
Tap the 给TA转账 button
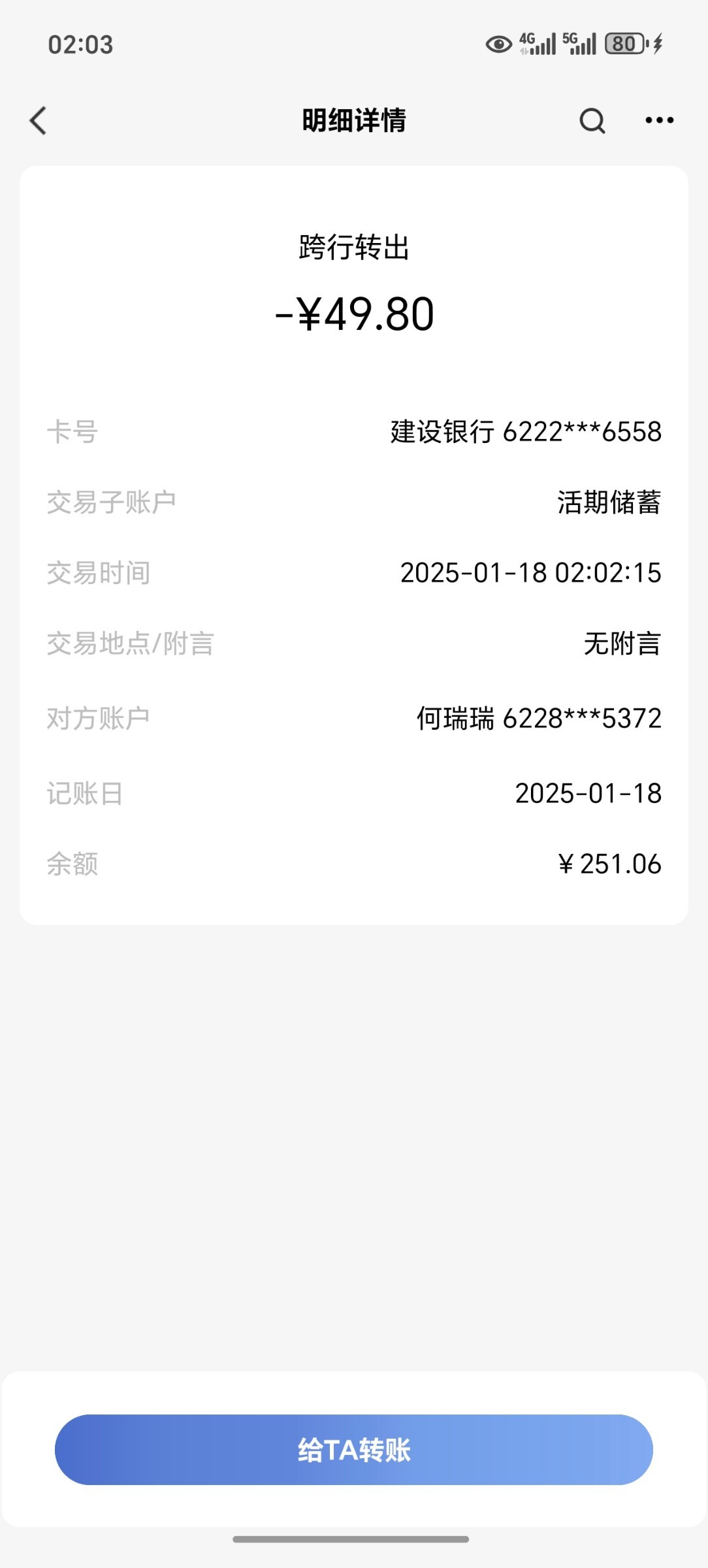coord(354,1450)
